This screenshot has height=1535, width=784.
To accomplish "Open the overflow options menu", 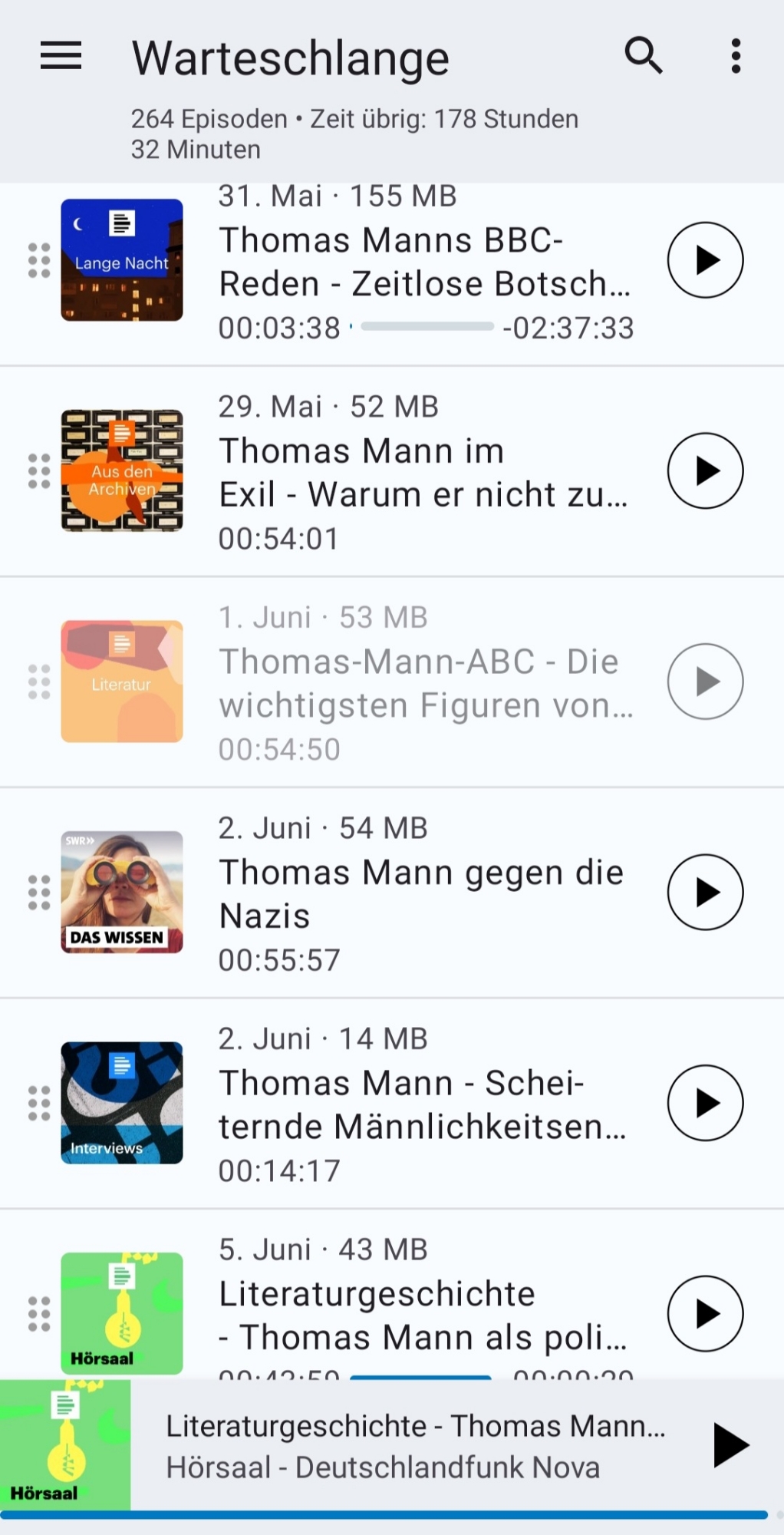I will pyautogui.click(x=736, y=56).
